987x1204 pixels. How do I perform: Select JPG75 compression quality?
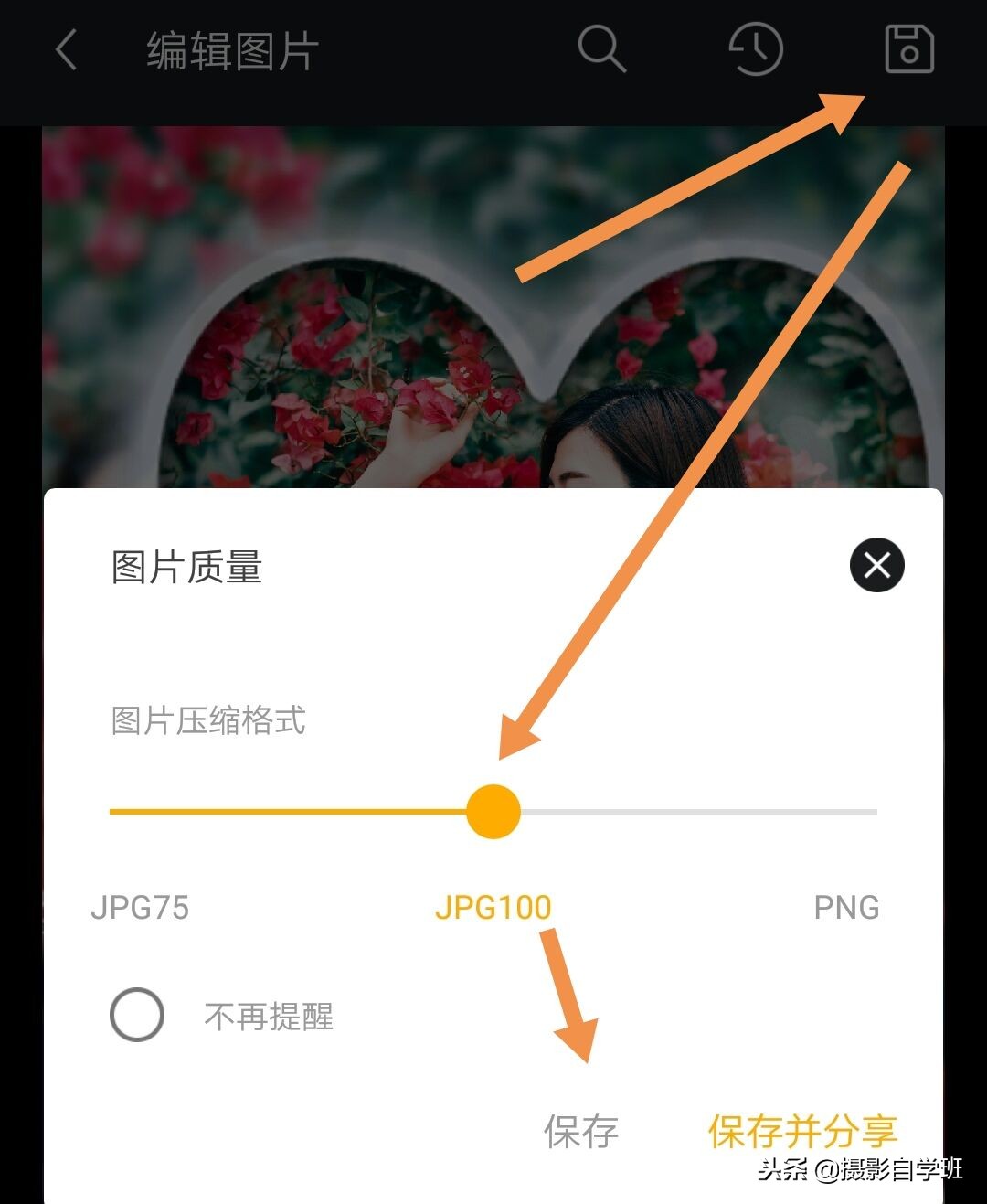click(x=142, y=907)
